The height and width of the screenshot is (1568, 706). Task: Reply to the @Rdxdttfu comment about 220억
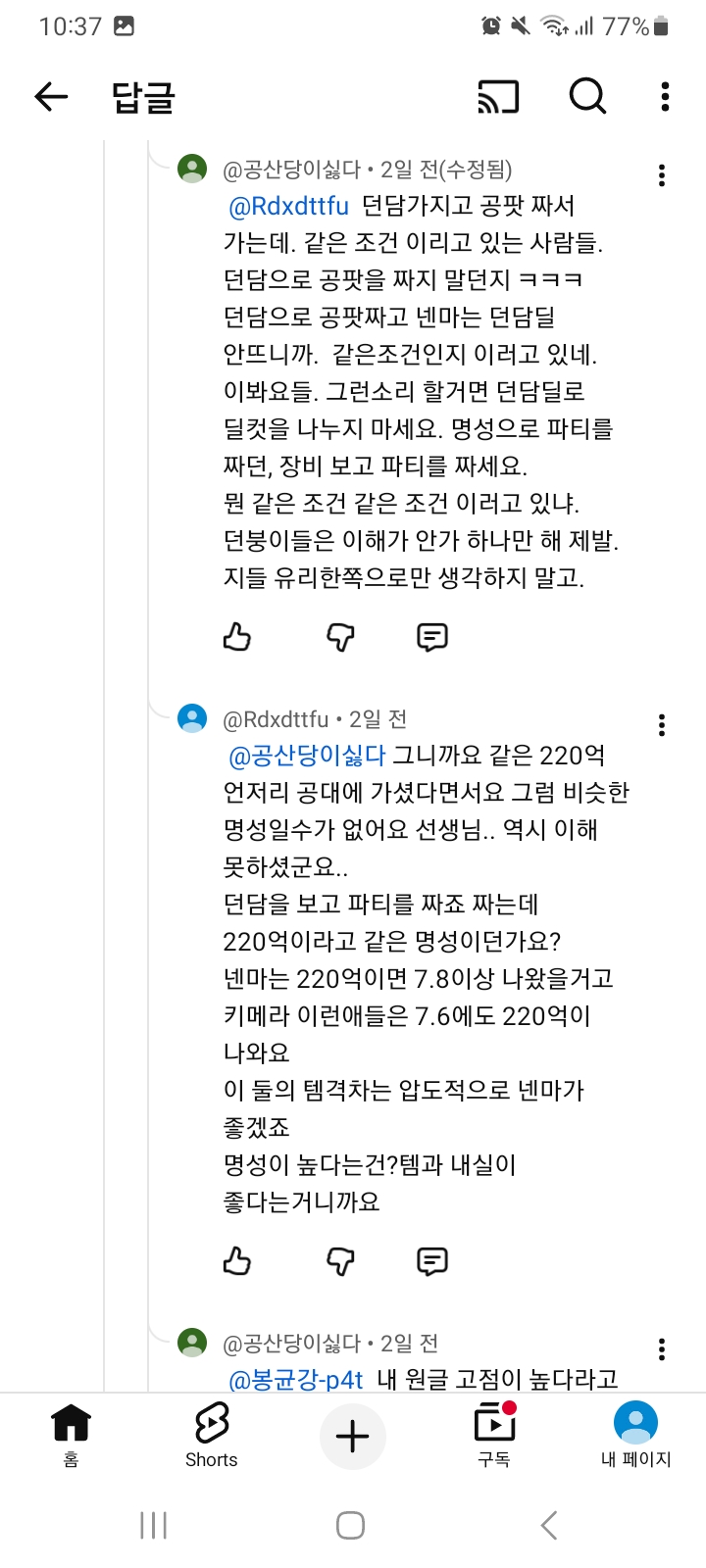point(432,1260)
